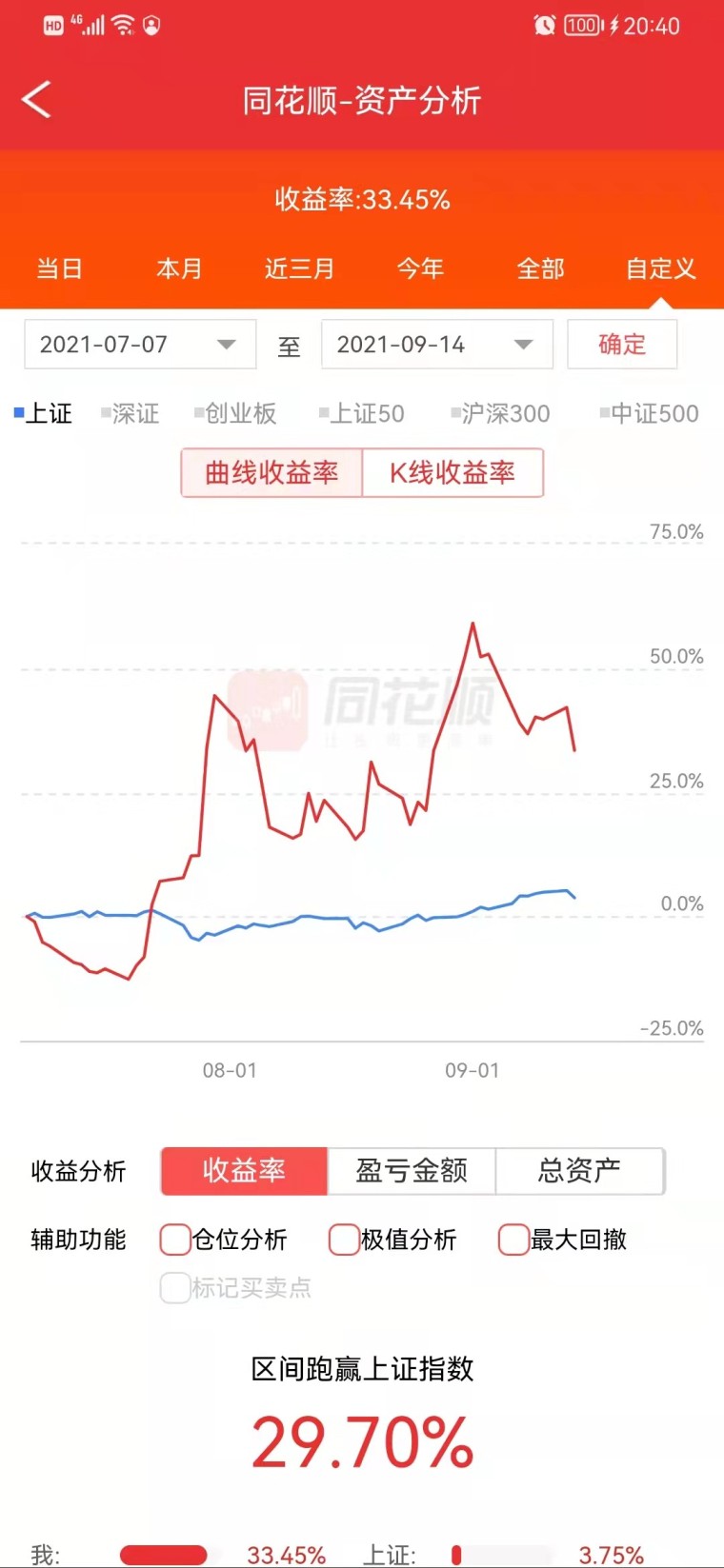Compare with the 中证500 index
Image resolution: width=724 pixels, height=1568 pixels.
[x=650, y=413]
